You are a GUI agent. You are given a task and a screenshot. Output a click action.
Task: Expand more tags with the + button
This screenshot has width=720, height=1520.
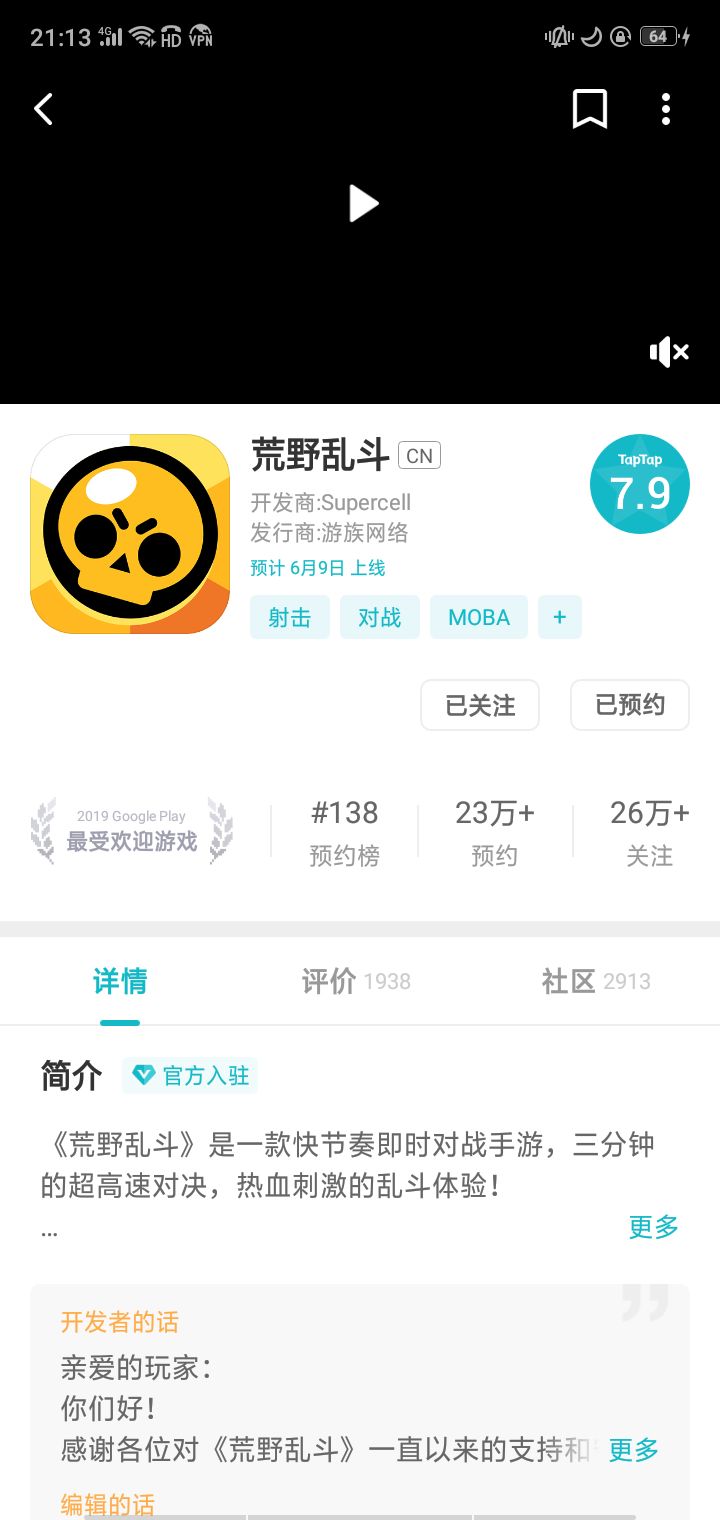coord(559,617)
